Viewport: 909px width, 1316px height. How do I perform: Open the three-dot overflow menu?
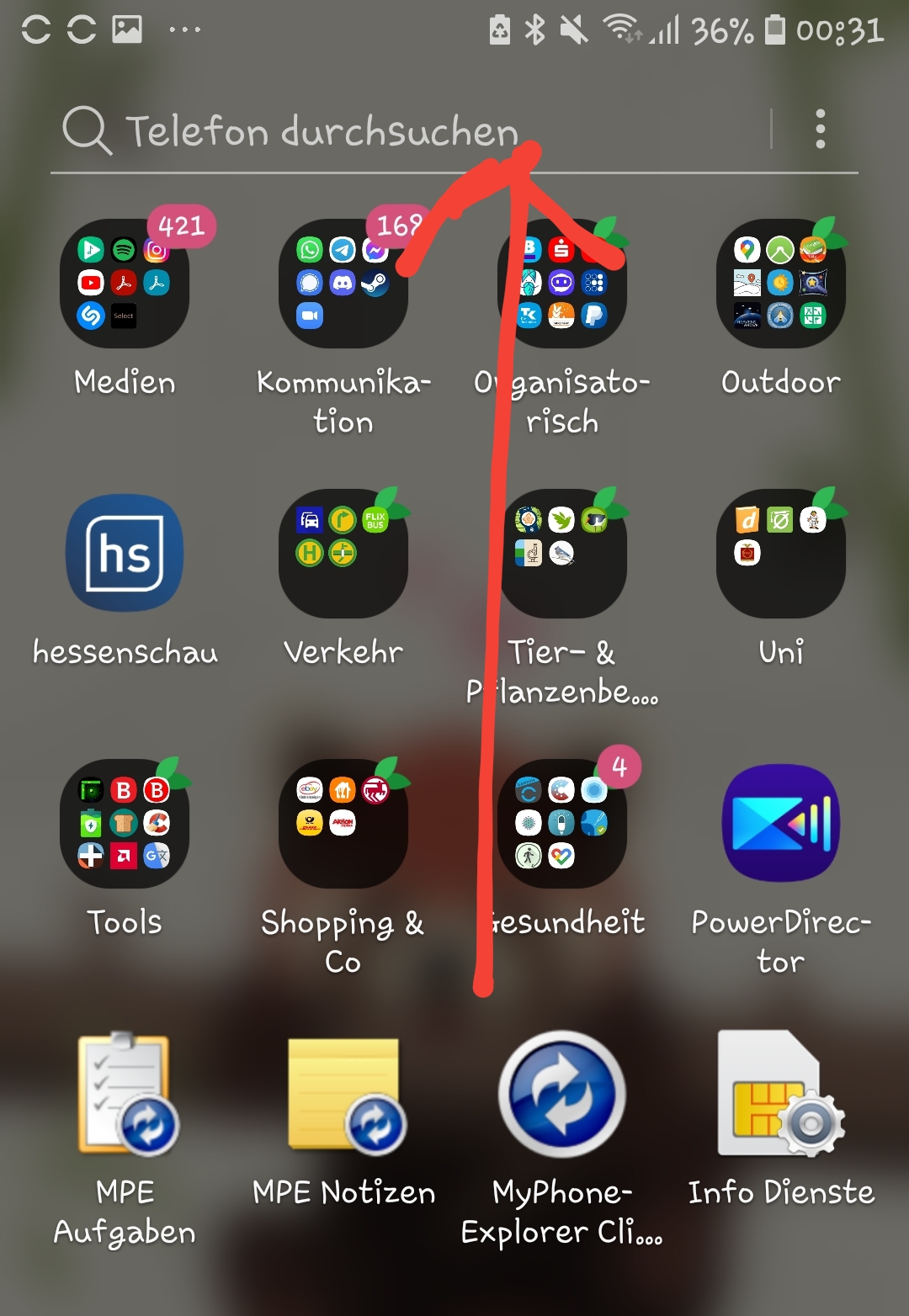(820, 130)
